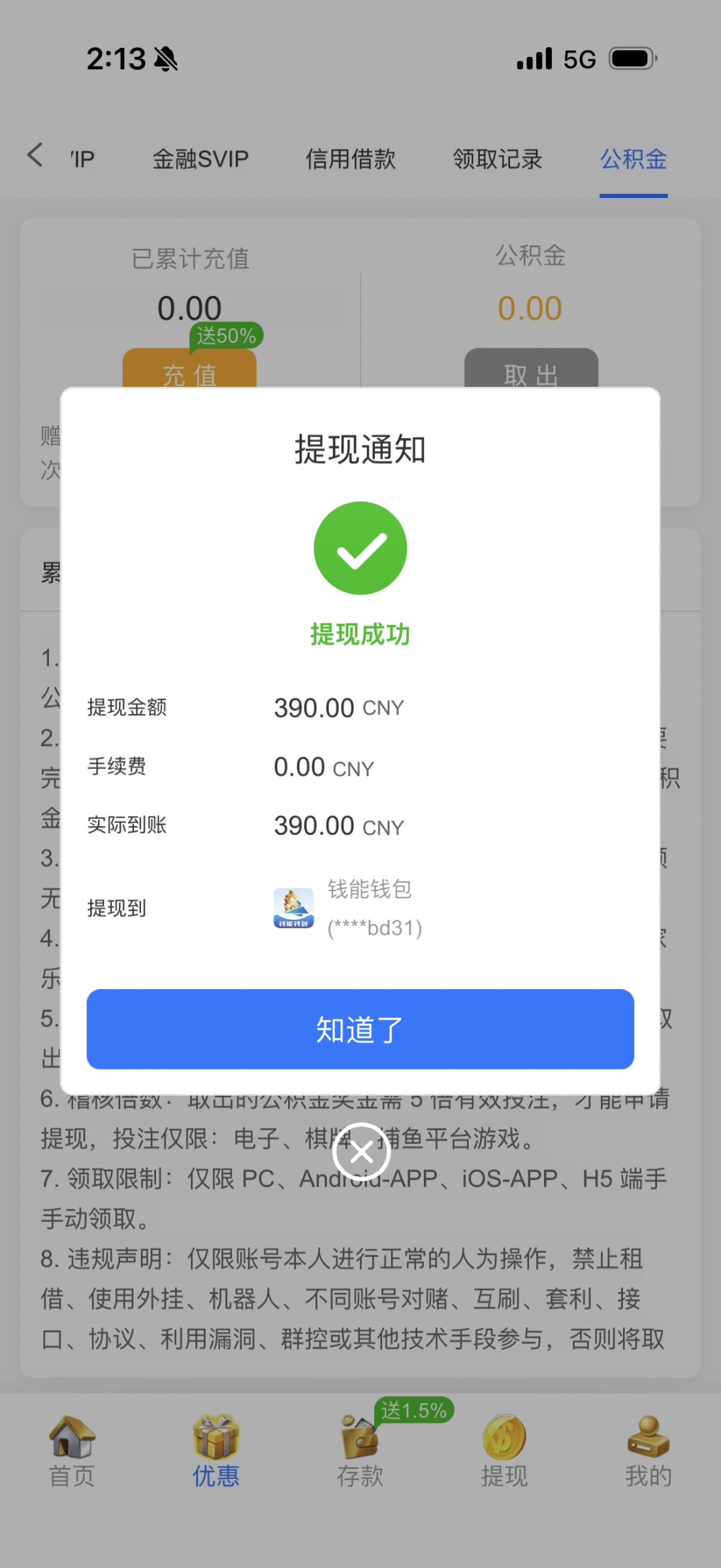This screenshot has height=1568, width=721.
Task: View the 领取记录 tab
Action: click(x=498, y=159)
